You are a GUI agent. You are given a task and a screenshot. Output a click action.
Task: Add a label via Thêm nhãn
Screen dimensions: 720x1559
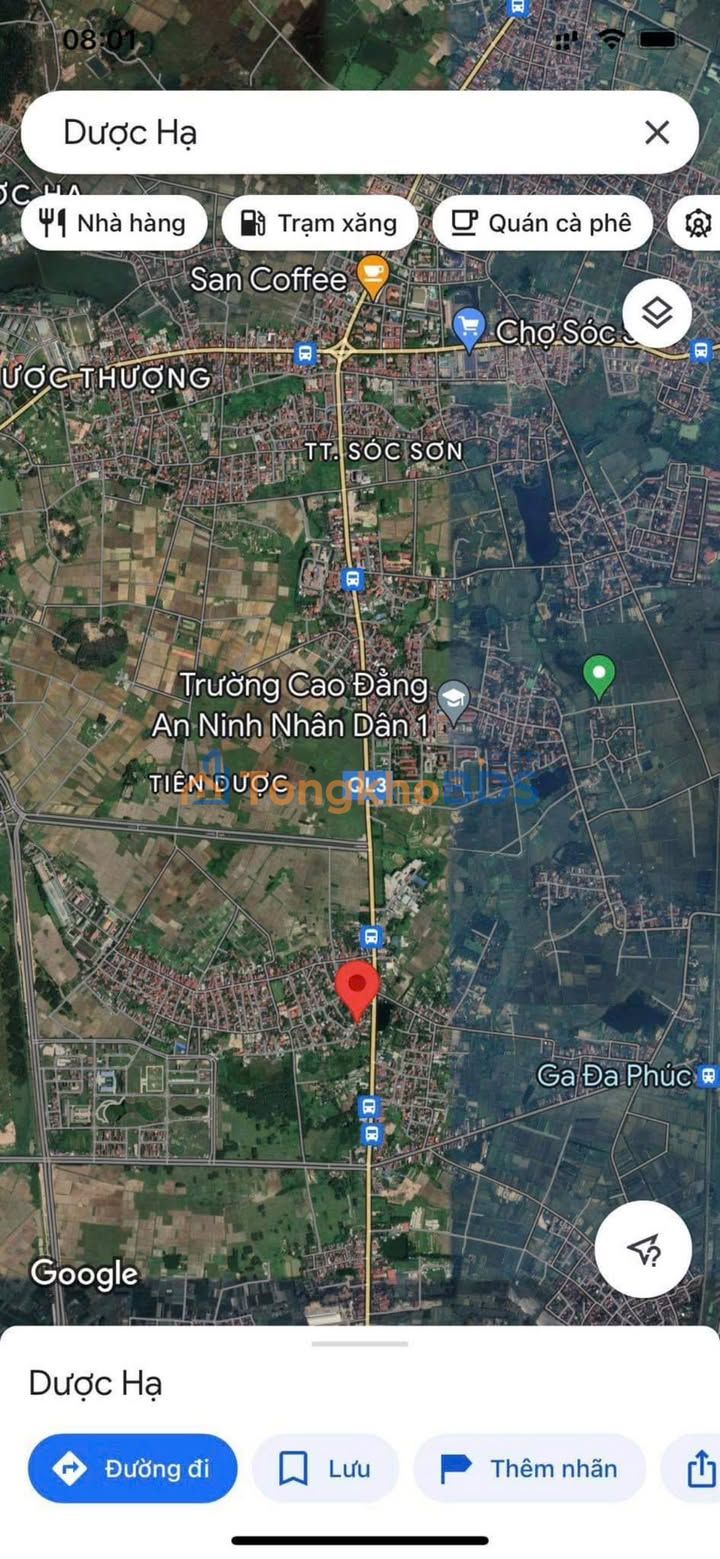click(529, 1468)
